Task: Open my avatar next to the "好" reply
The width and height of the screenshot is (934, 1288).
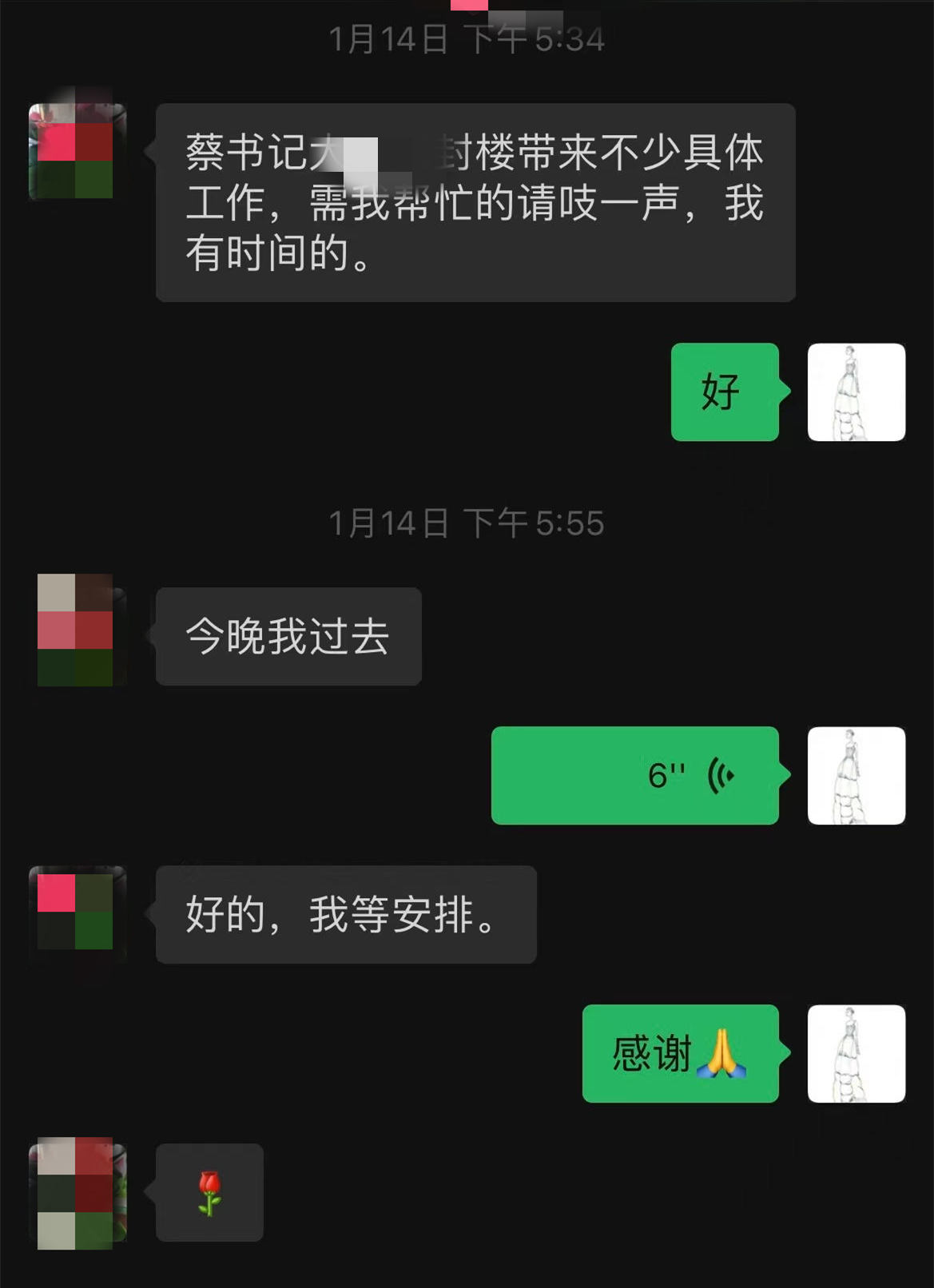Action: 856,392
